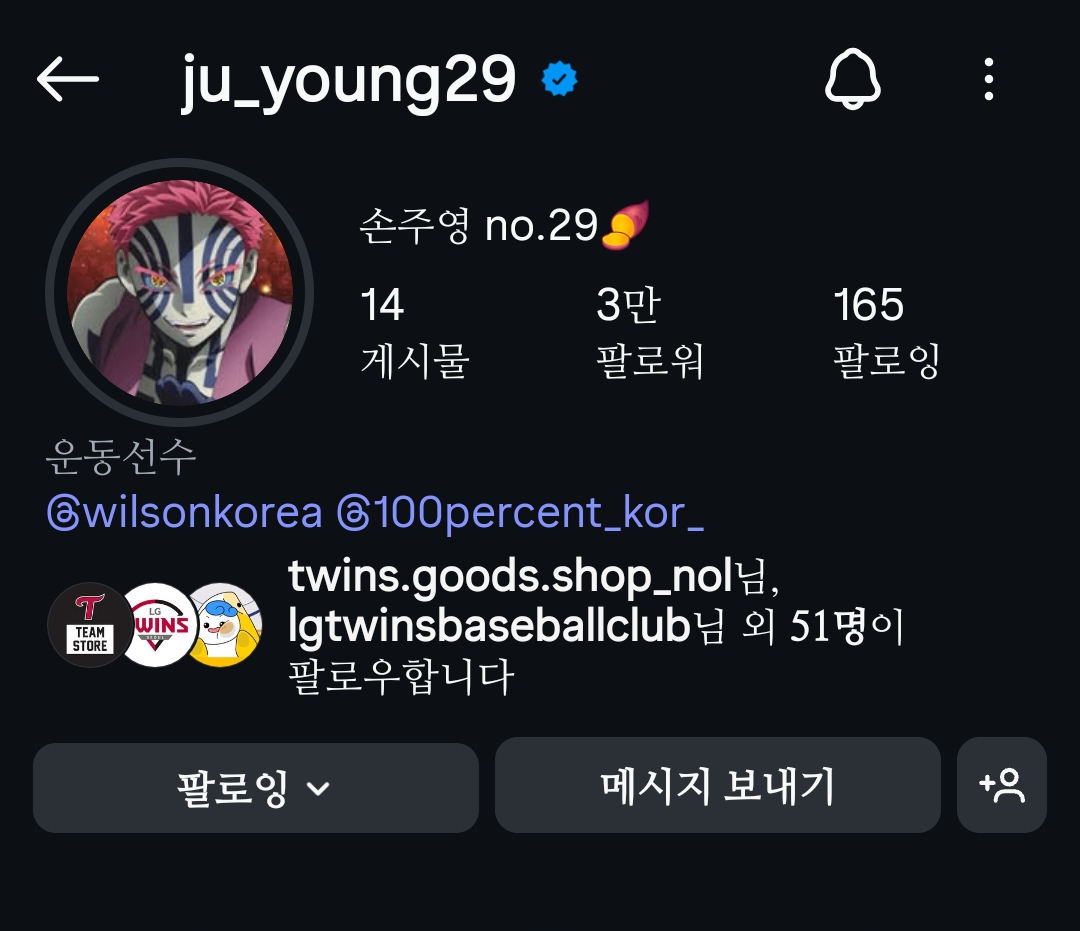Viewport: 1080px width, 931px height.
Task: Go back using the arrow icon
Action: point(67,79)
